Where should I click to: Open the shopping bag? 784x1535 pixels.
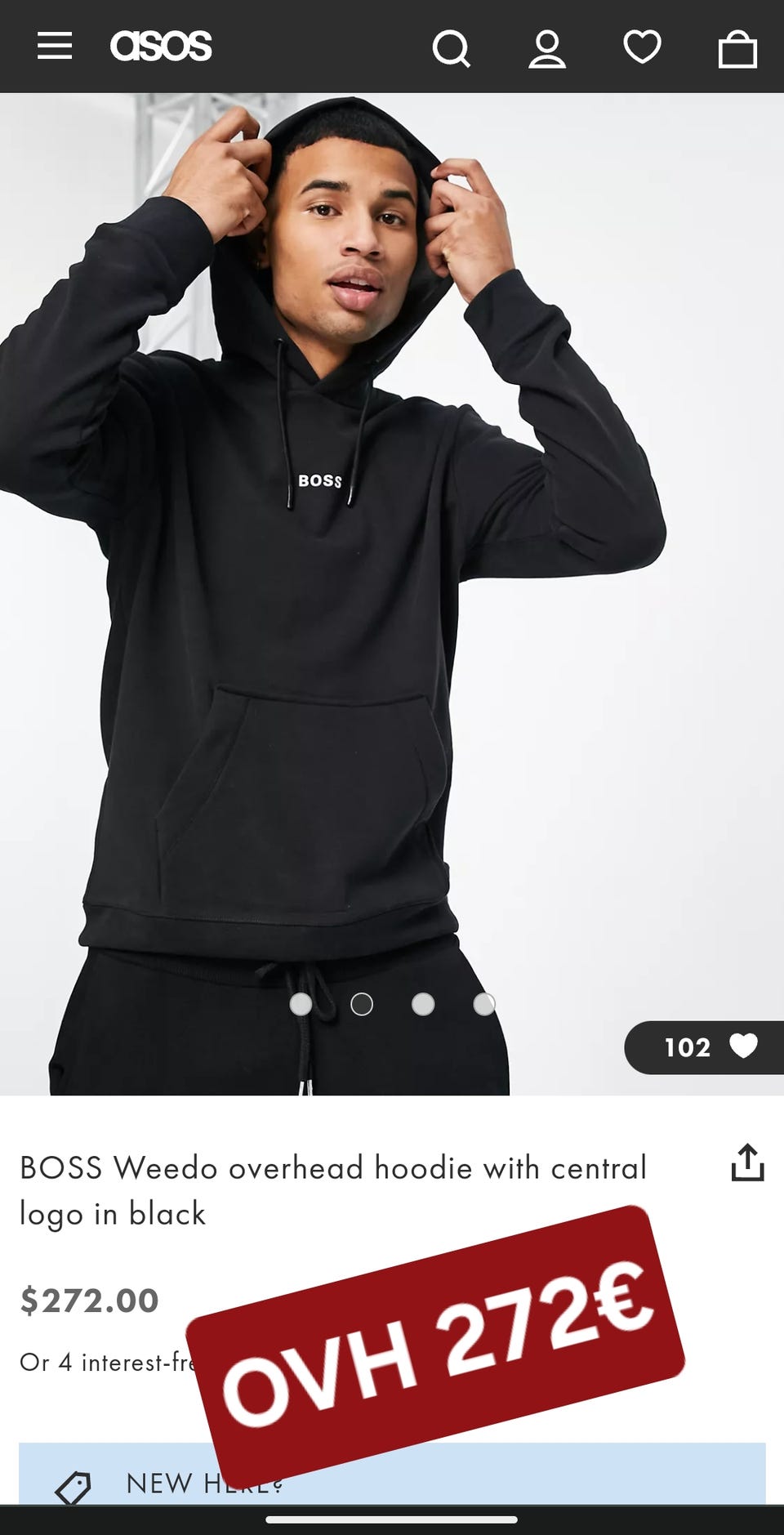(x=737, y=48)
